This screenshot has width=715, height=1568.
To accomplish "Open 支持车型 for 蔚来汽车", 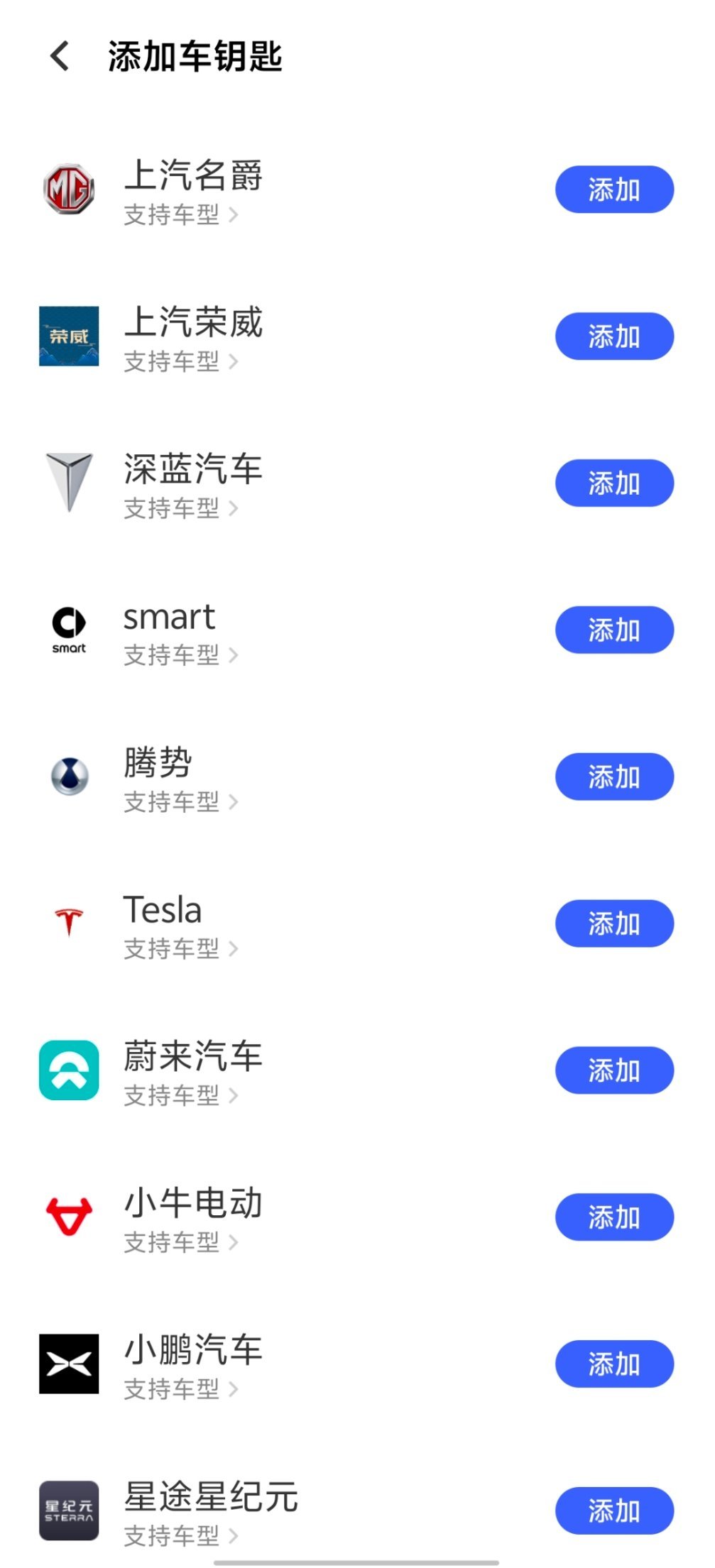I will (181, 1096).
